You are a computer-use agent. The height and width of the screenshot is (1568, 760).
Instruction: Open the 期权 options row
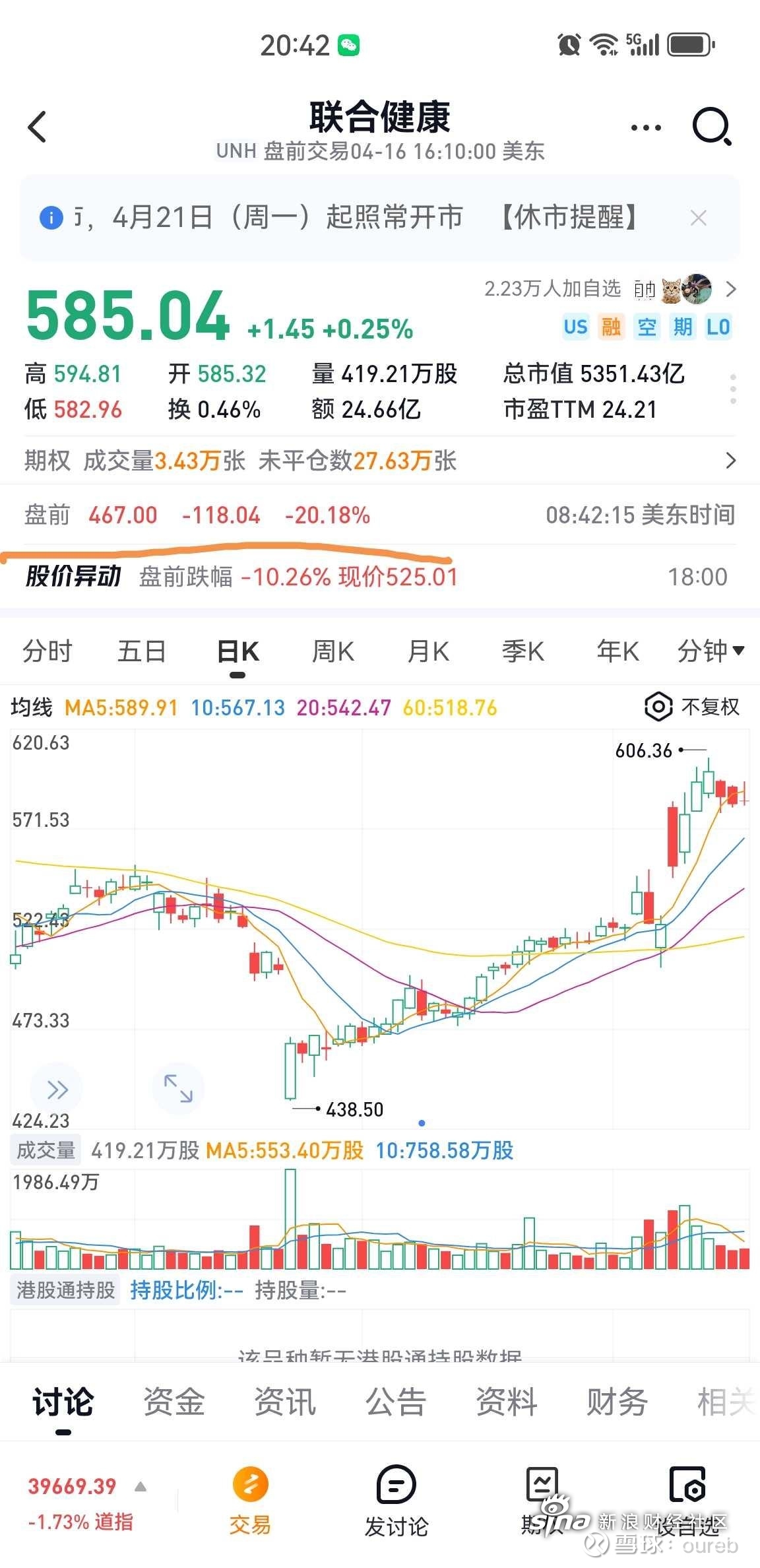(380, 460)
